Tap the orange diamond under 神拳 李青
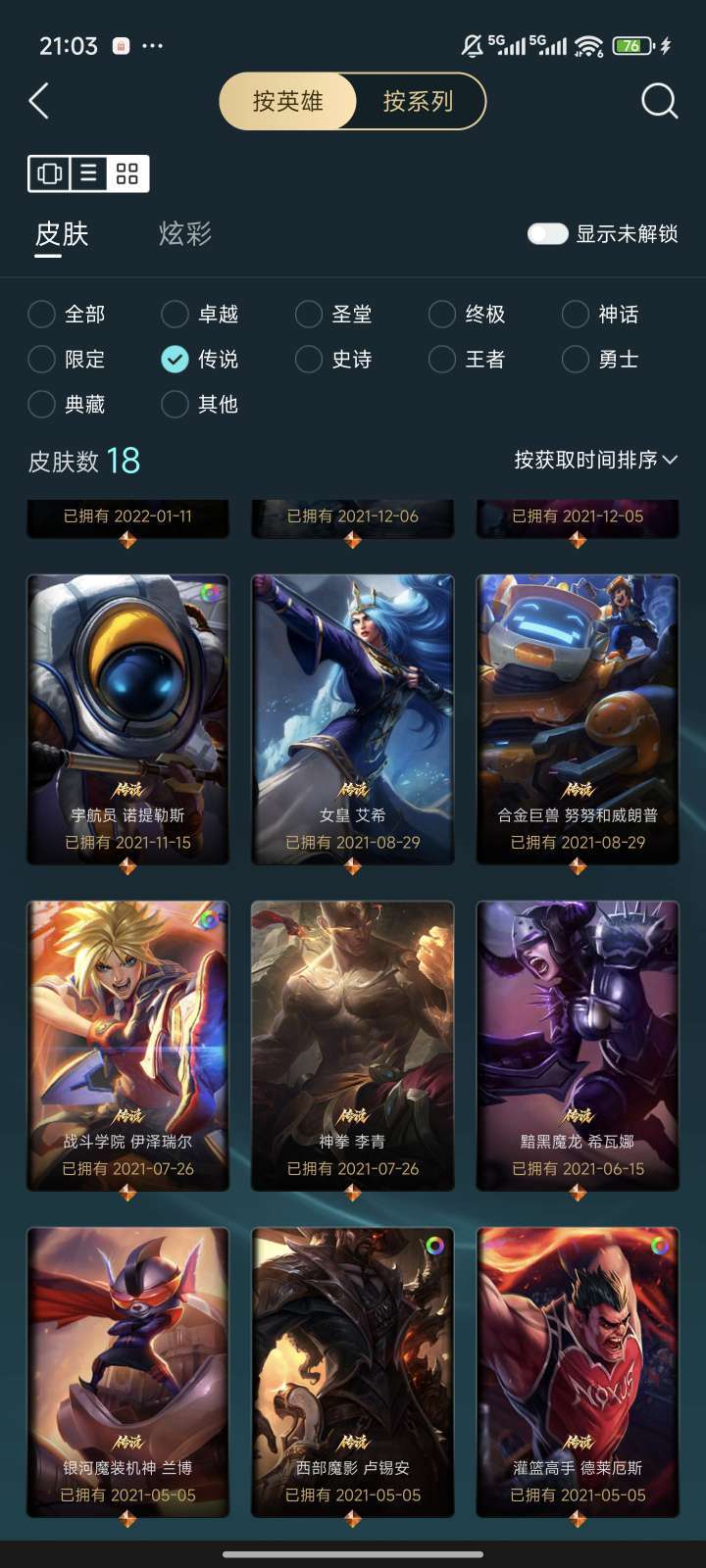 [353, 1195]
